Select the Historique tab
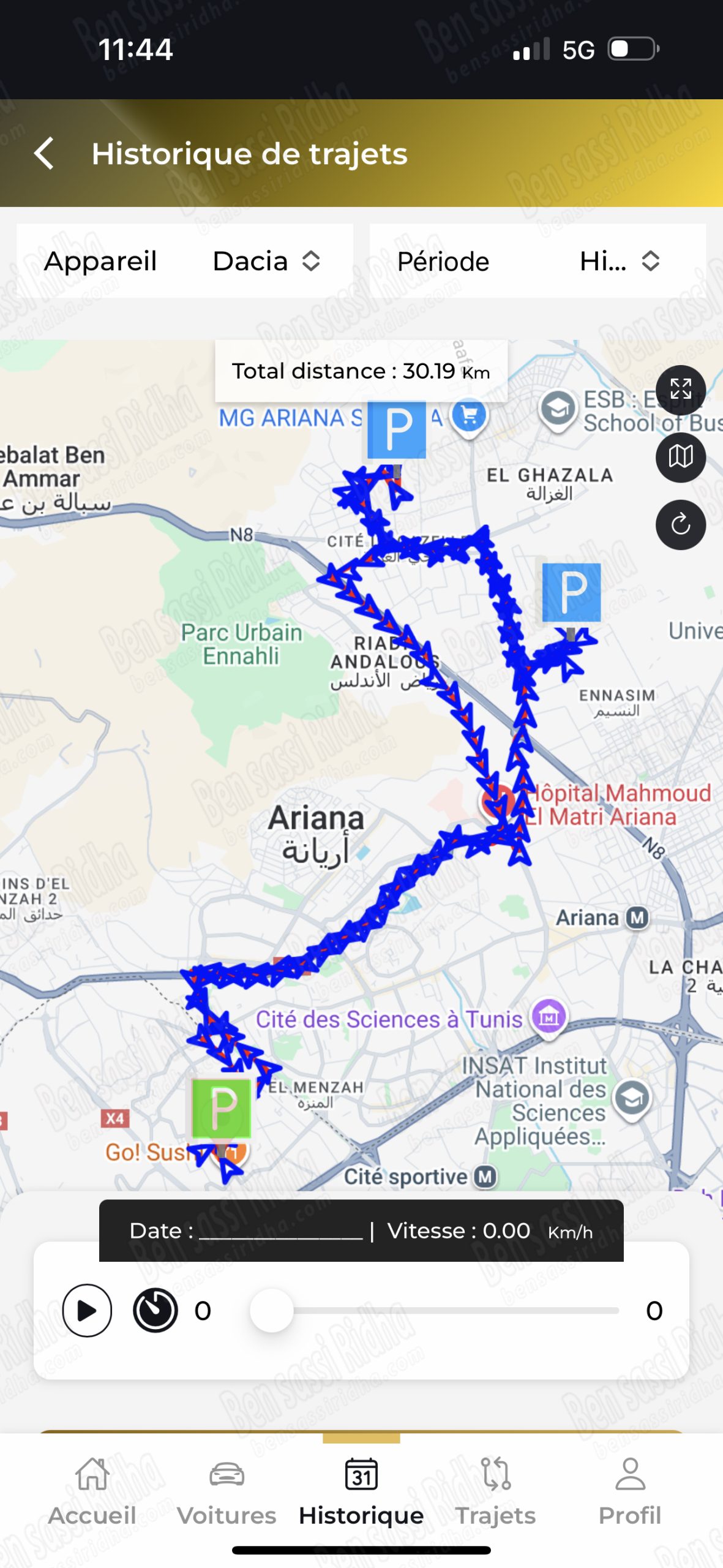This screenshot has width=723, height=1568. (361, 1491)
